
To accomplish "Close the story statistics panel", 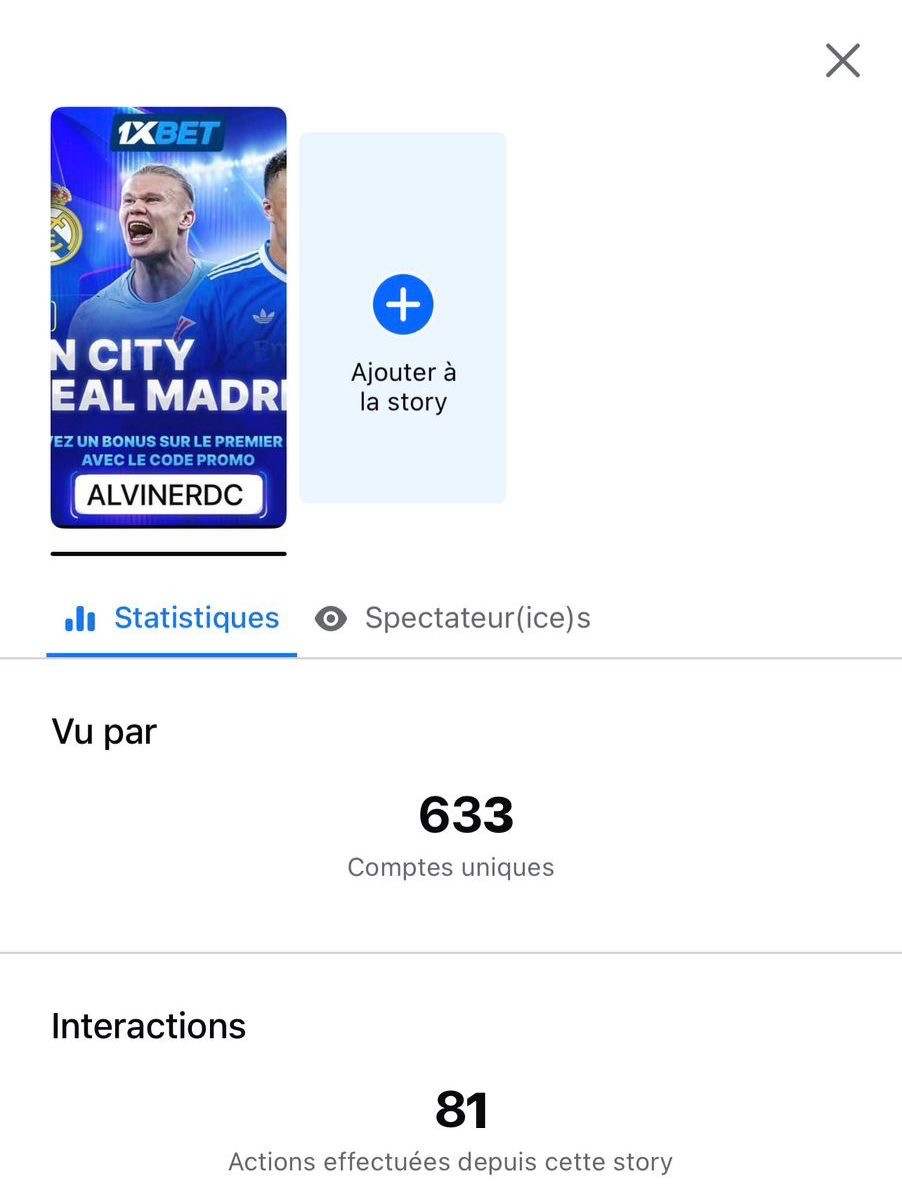I will [842, 61].
